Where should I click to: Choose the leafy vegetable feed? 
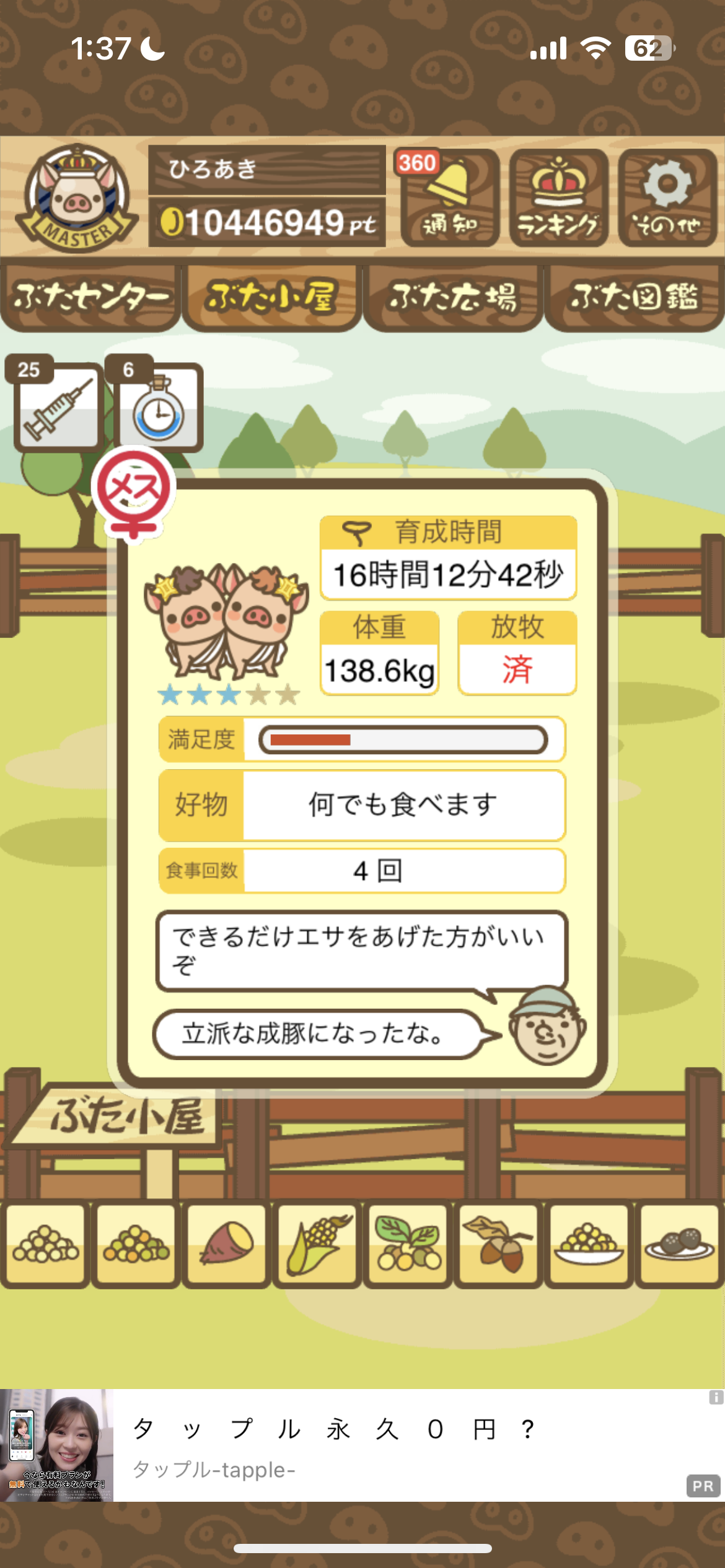coord(408,1244)
